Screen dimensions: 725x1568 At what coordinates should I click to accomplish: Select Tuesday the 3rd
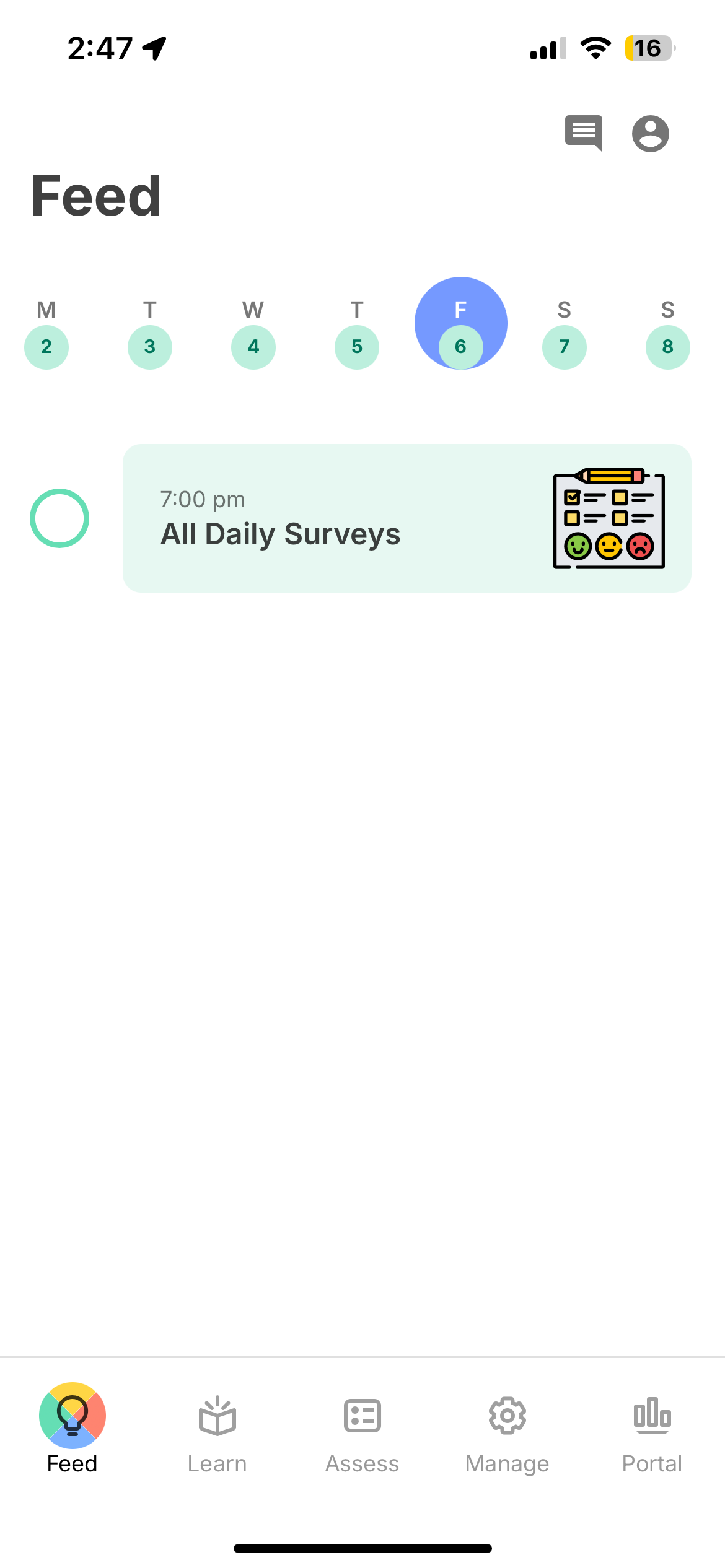pyautogui.click(x=149, y=347)
